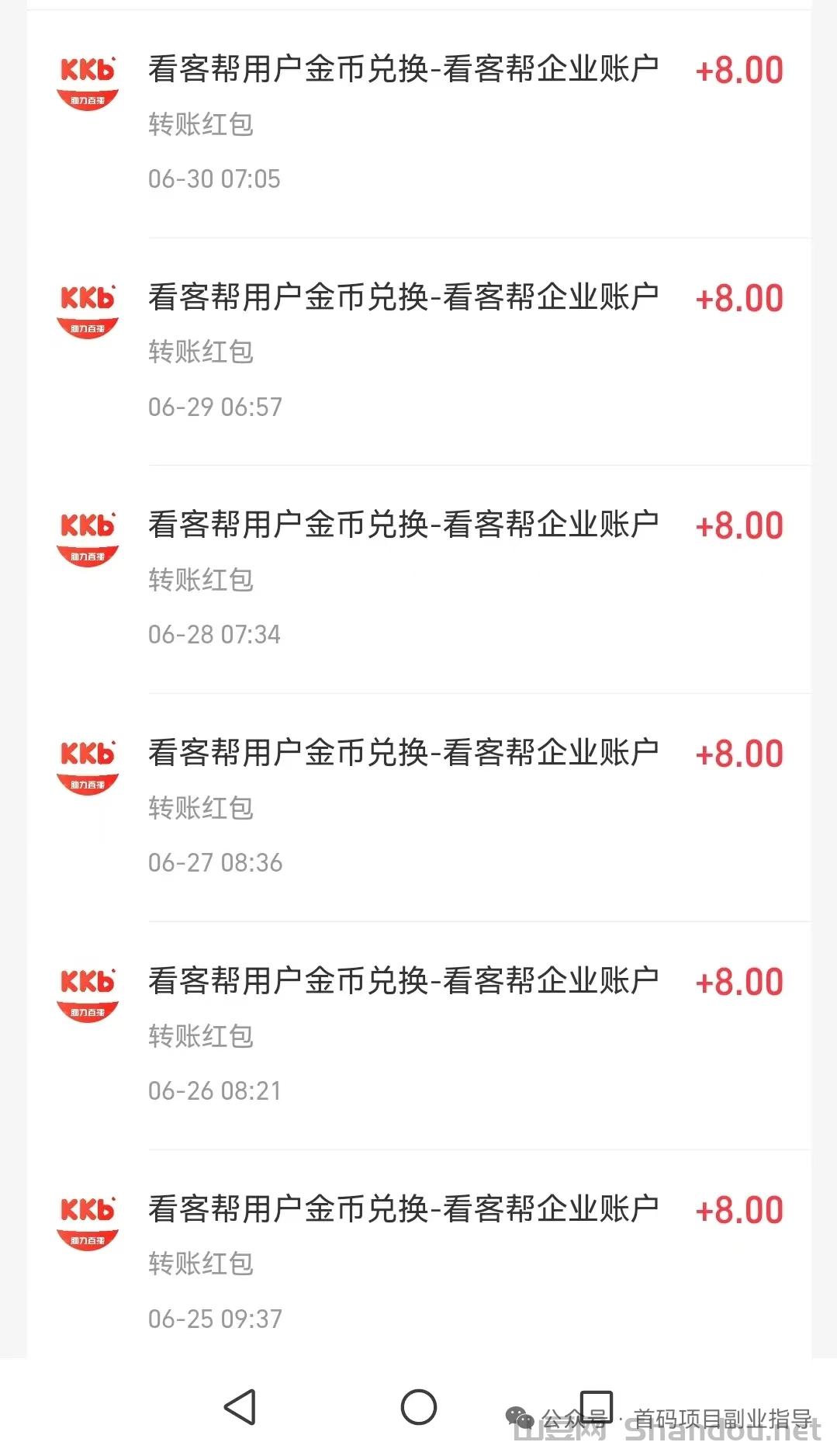The width and height of the screenshot is (837, 1456).
Task: Tap 转账红包 label under the 06-30 entry
Action: (200, 124)
